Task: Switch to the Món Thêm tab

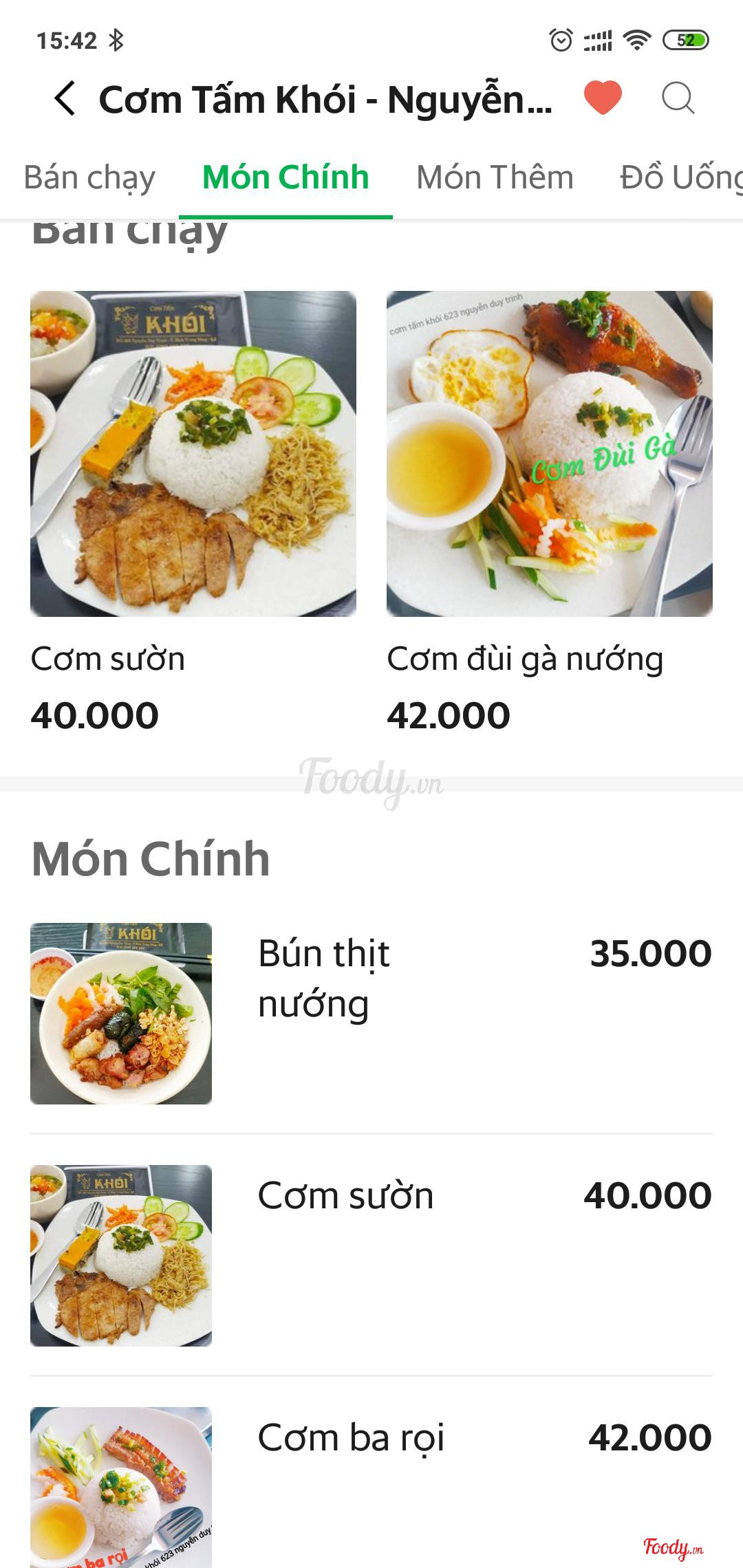Action: [495, 177]
